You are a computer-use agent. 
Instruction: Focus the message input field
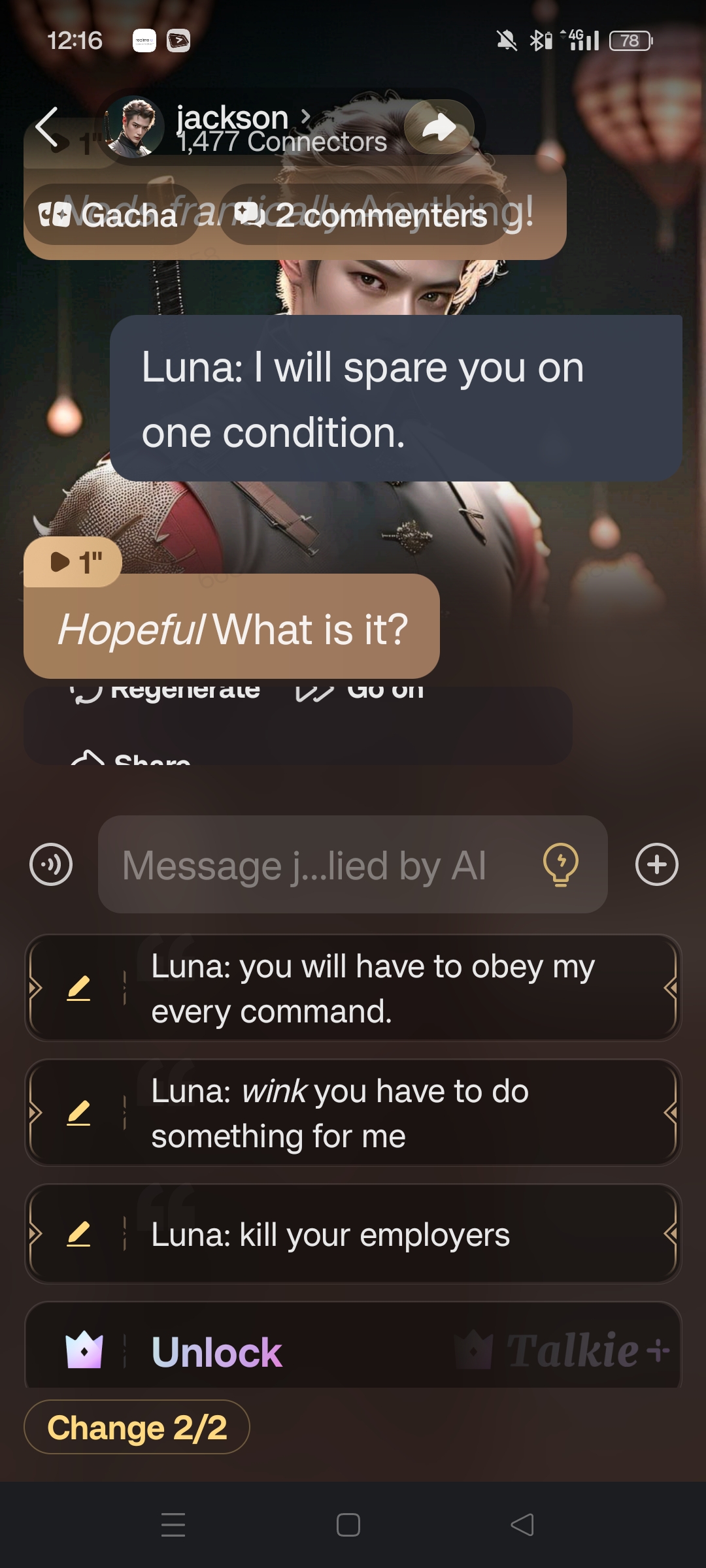(314, 864)
